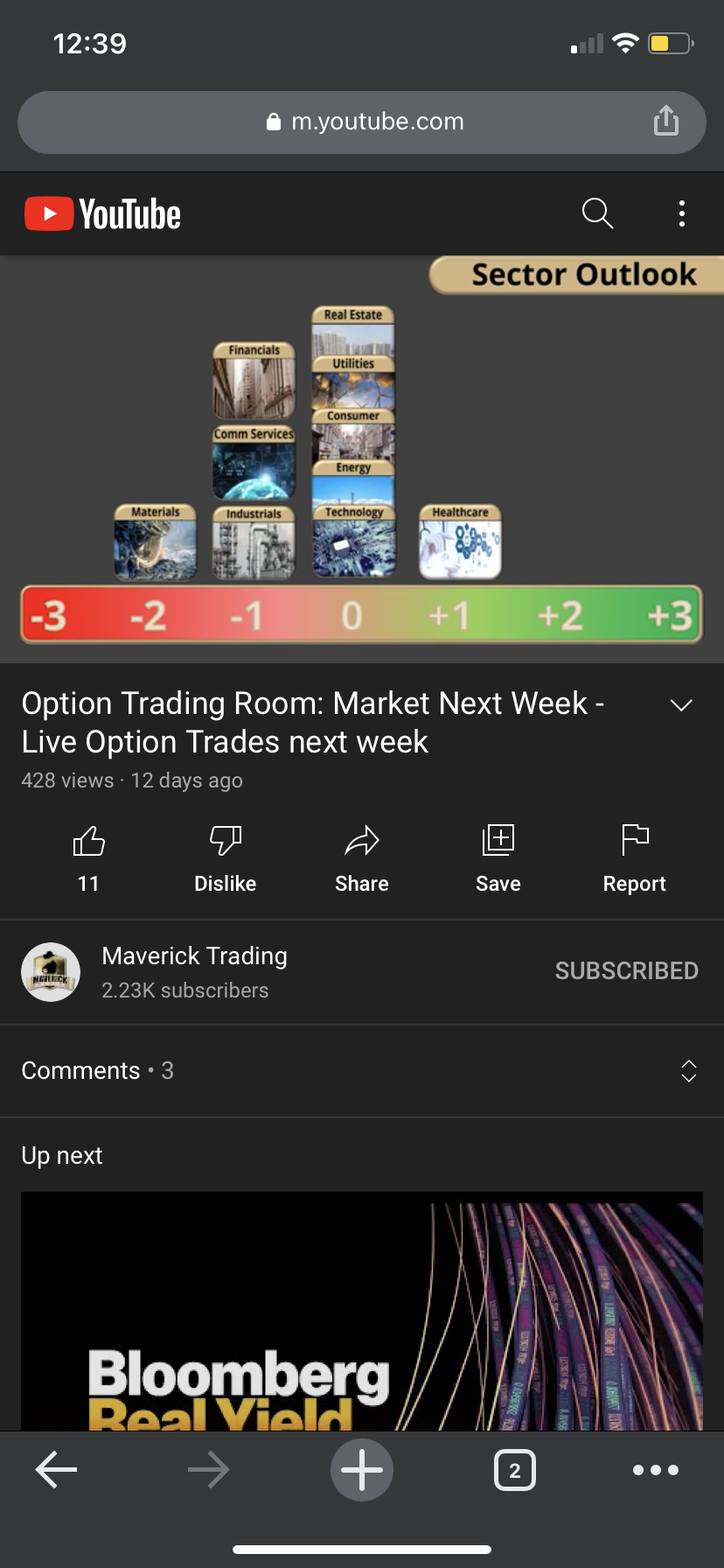Expand the Comments section
Viewport: 724px width, 1568px height.
(x=688, y=1071)
